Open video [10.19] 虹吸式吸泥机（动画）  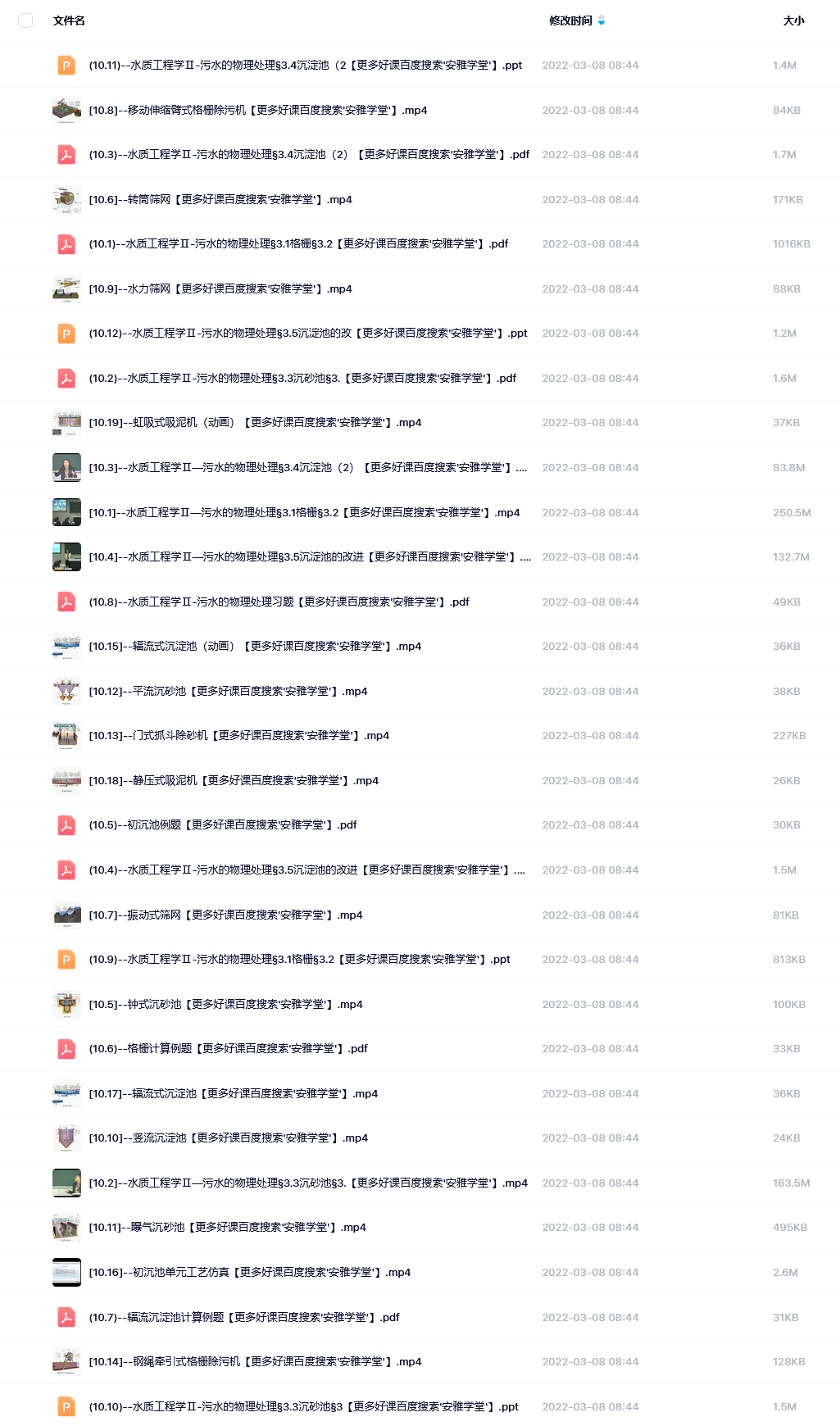point(255,423)
